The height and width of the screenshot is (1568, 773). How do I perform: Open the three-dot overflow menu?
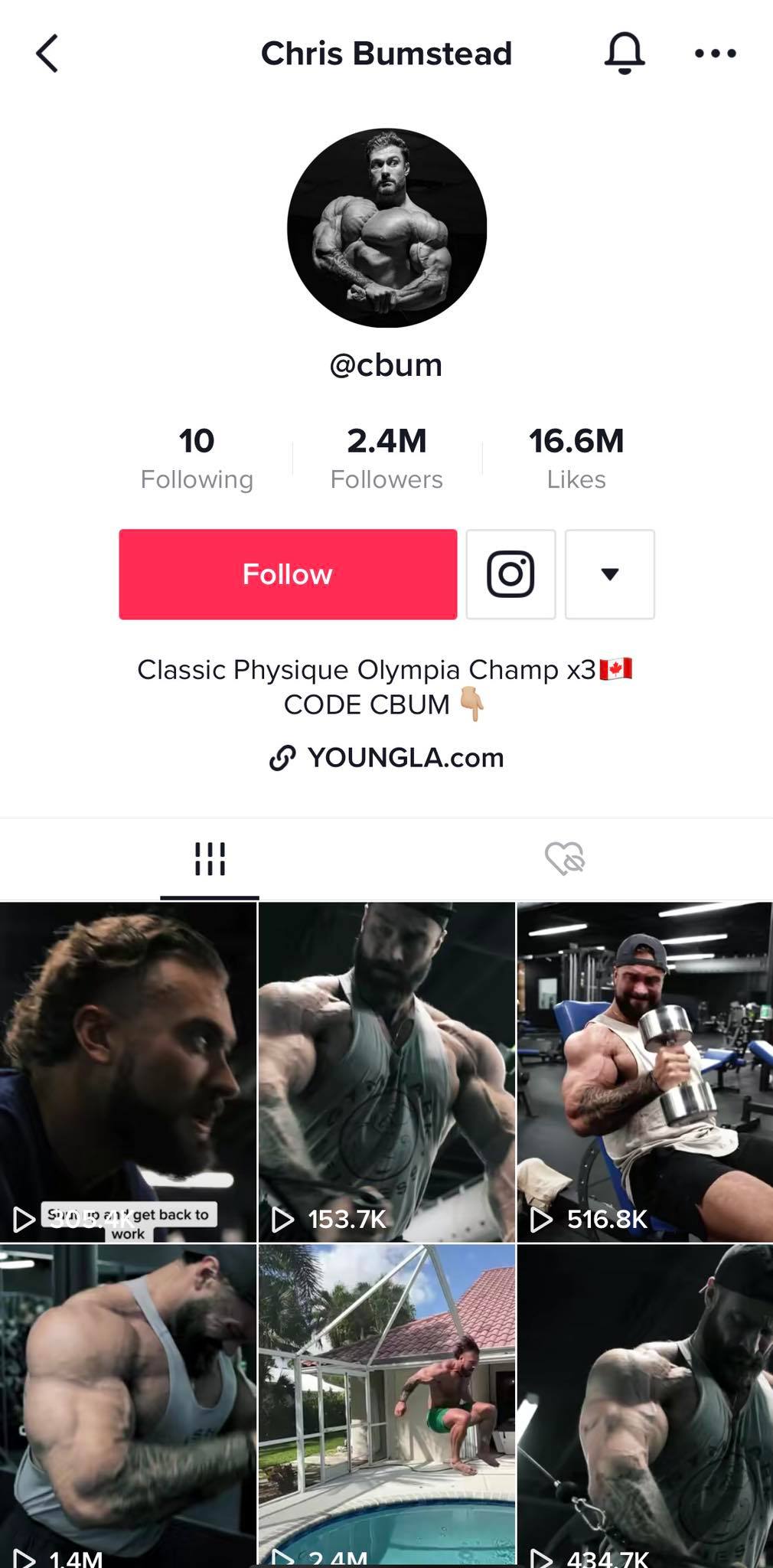pyautogui.click(x=715, y=54)
